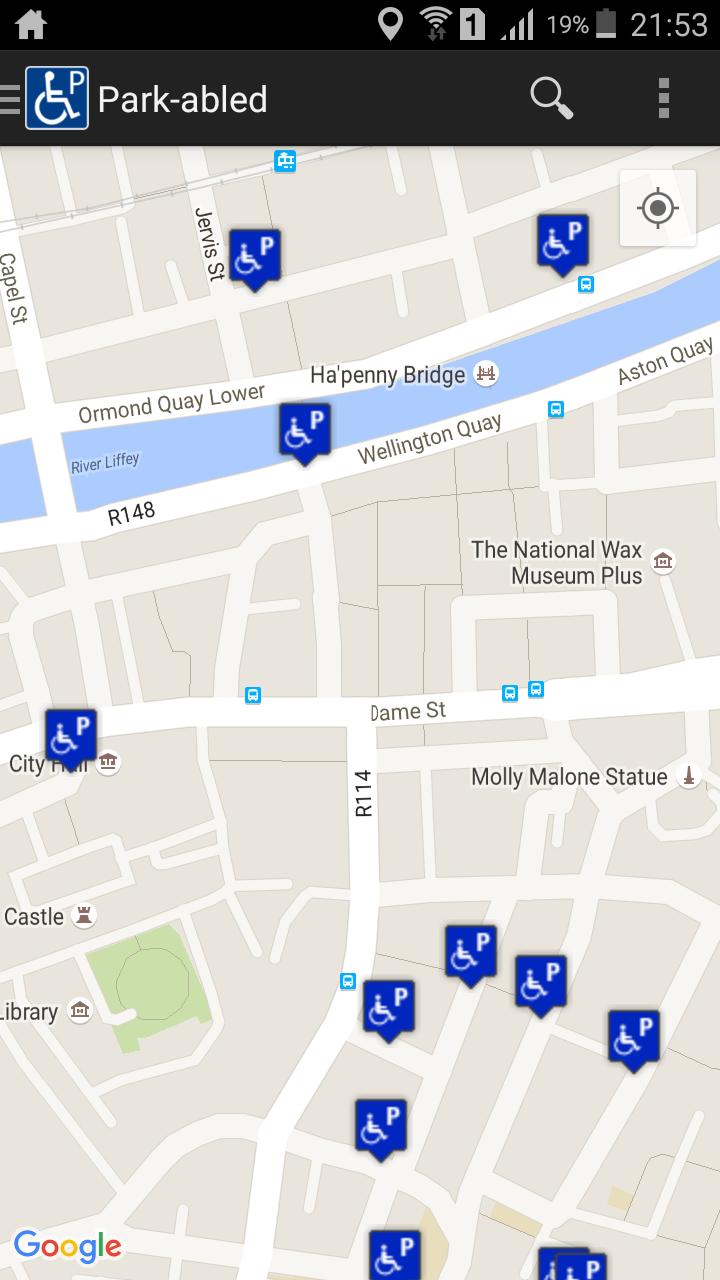Viewport: 720px width, 1280px height.
Task: Open the search icon in app bar
Action: tap(551, 99)
